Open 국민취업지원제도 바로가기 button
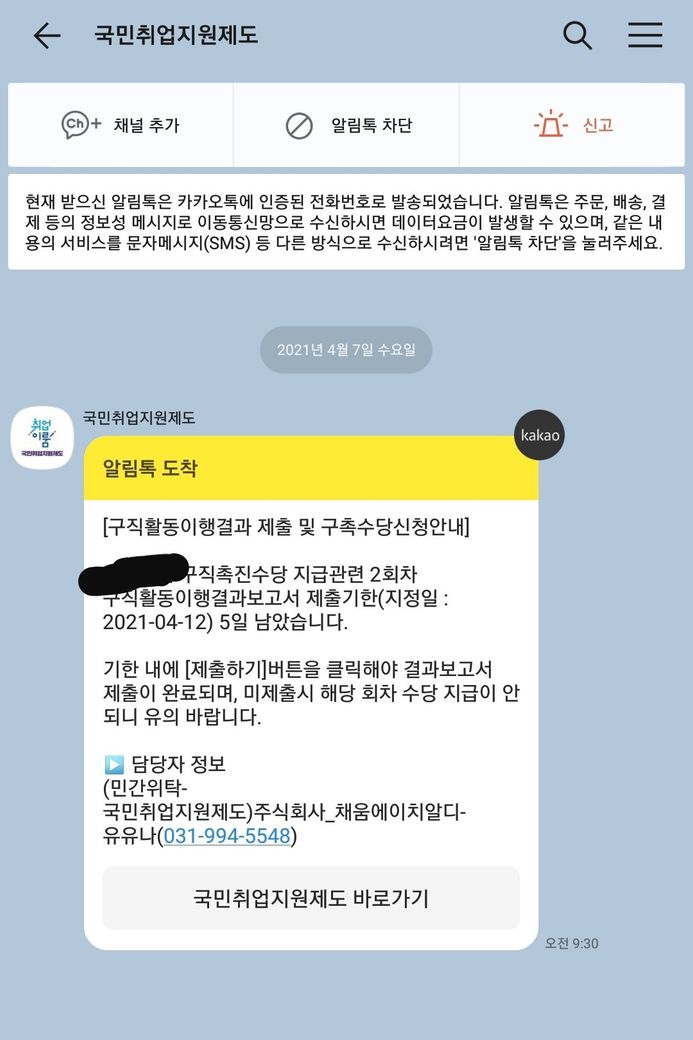Image resolution: width=693 pixels, height=1040 pixels. click(311, 898)
